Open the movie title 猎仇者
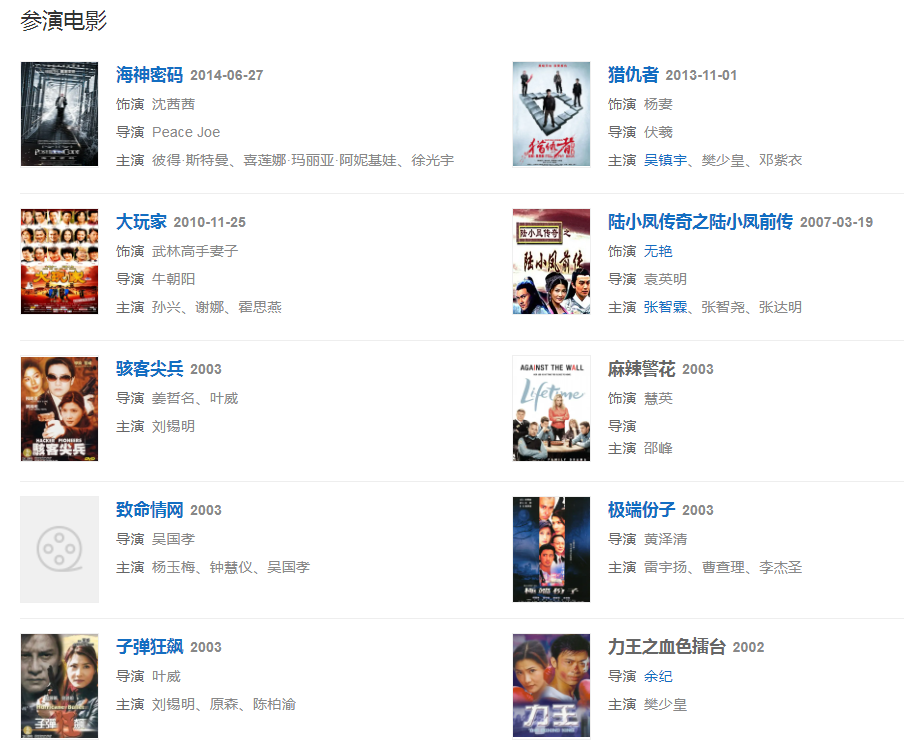 pyautogui.click(x=633, y=75)
